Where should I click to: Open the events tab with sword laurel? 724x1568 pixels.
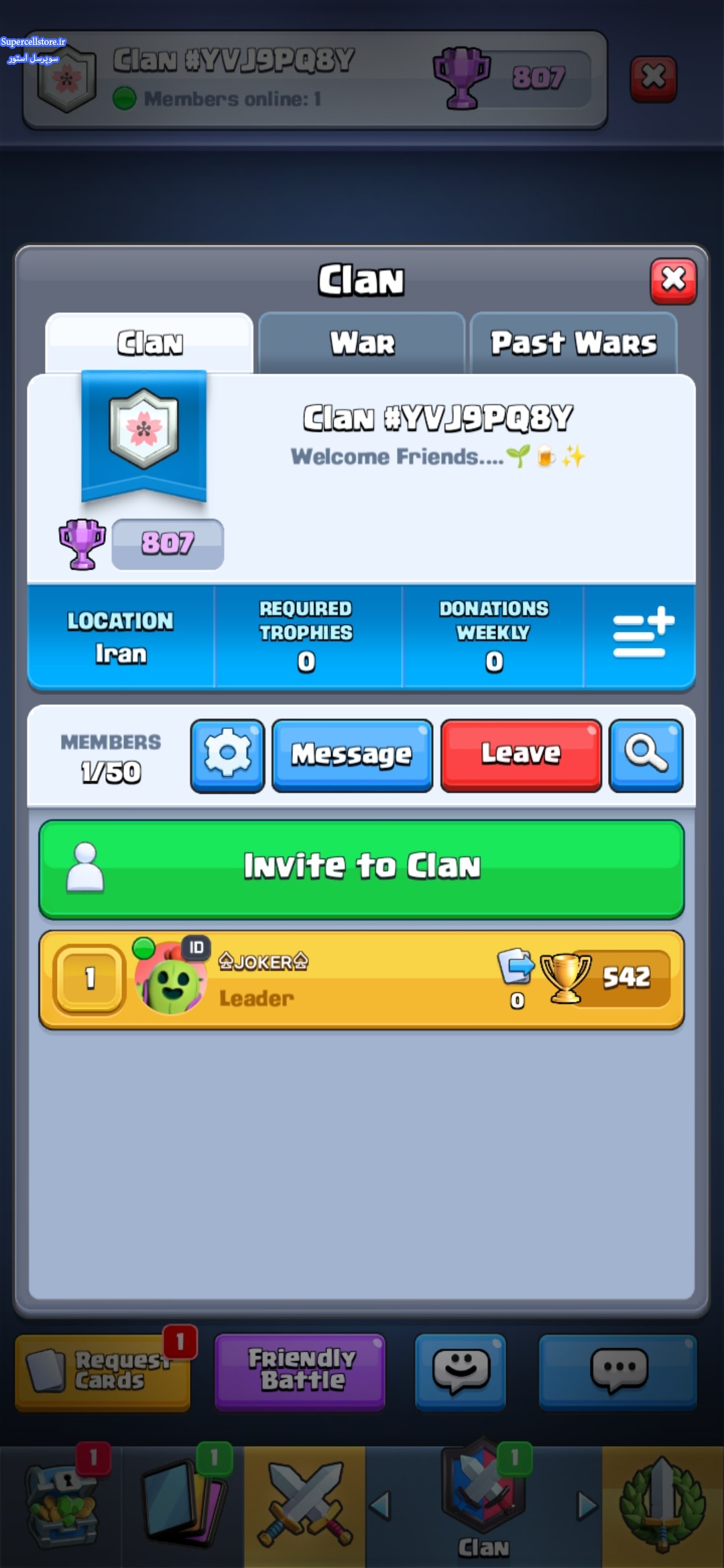click(663, 1506)
